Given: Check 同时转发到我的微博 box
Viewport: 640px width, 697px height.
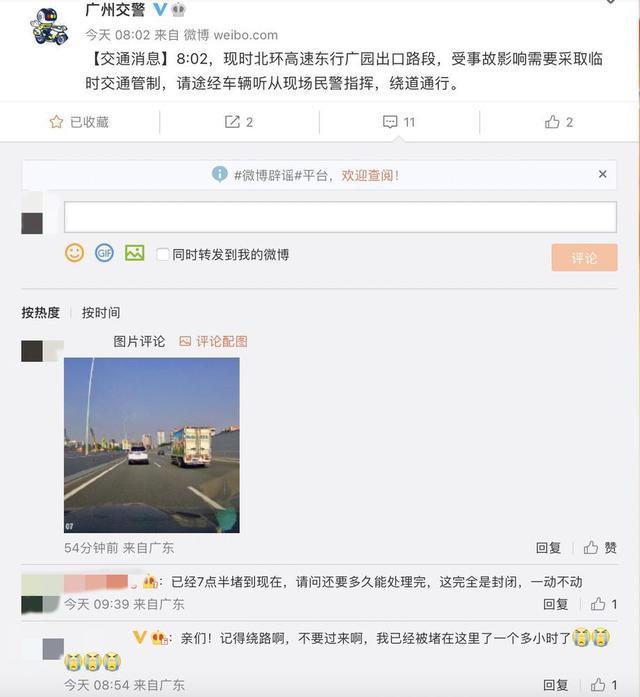Looking at the screenshot, I should [x=163, y=255].
